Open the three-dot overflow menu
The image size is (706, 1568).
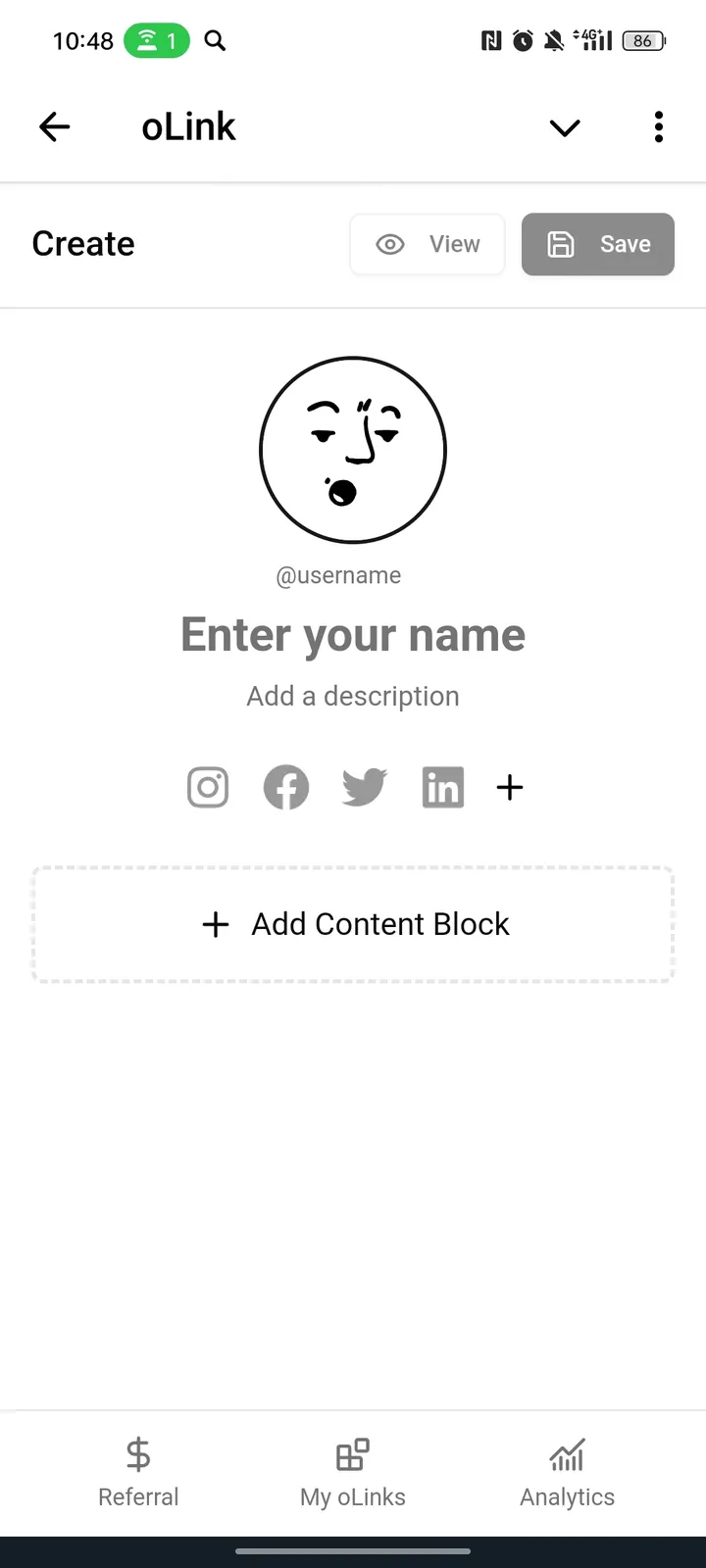pyautogui.click(x=658, y=126)
